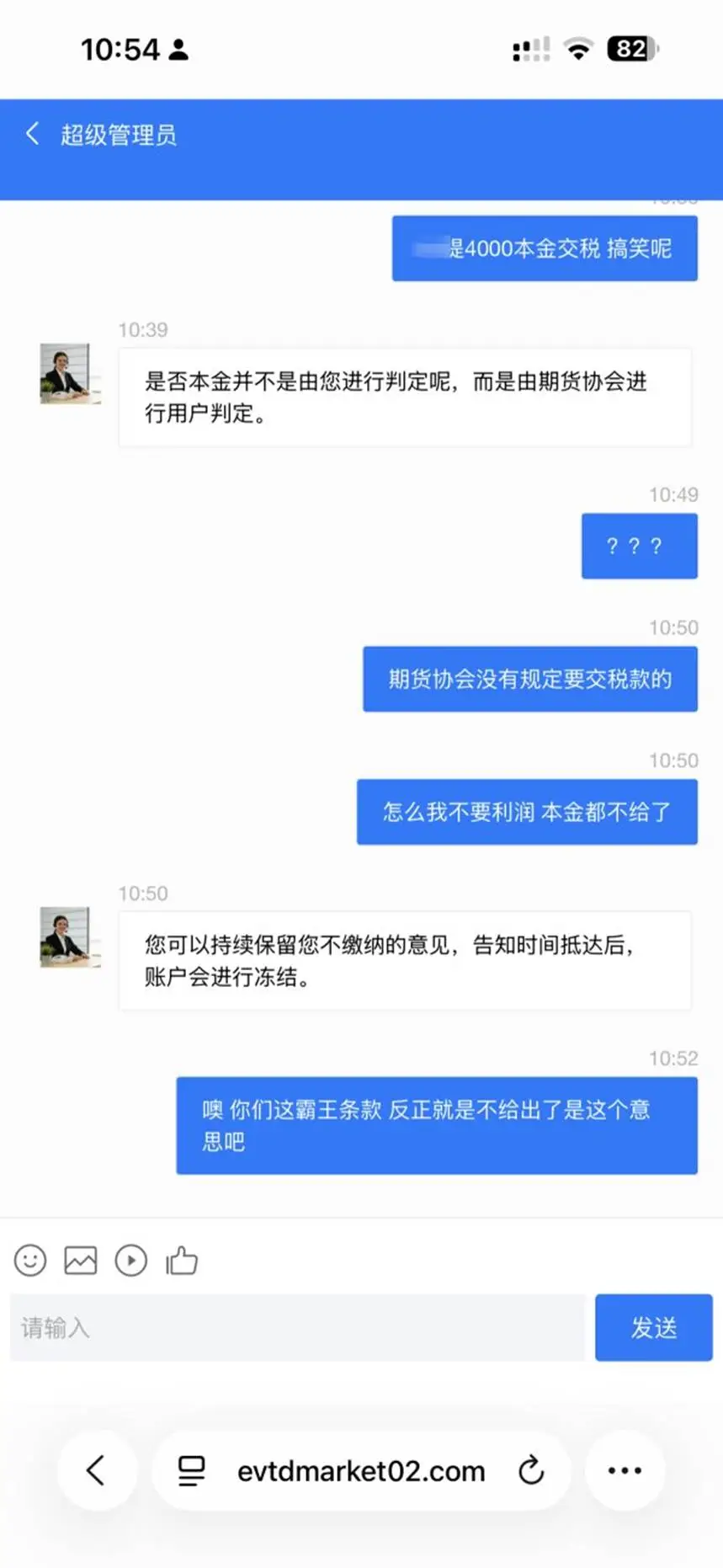Attach a picture to the chat
Image resolution: width=723 pixels, height=1568 pixels.
click(x=81, y=1260)
